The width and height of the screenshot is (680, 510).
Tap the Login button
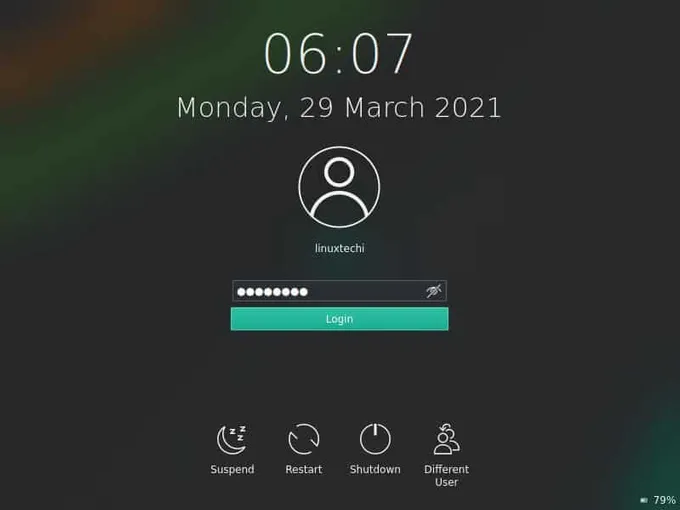(x=339, y=319)
